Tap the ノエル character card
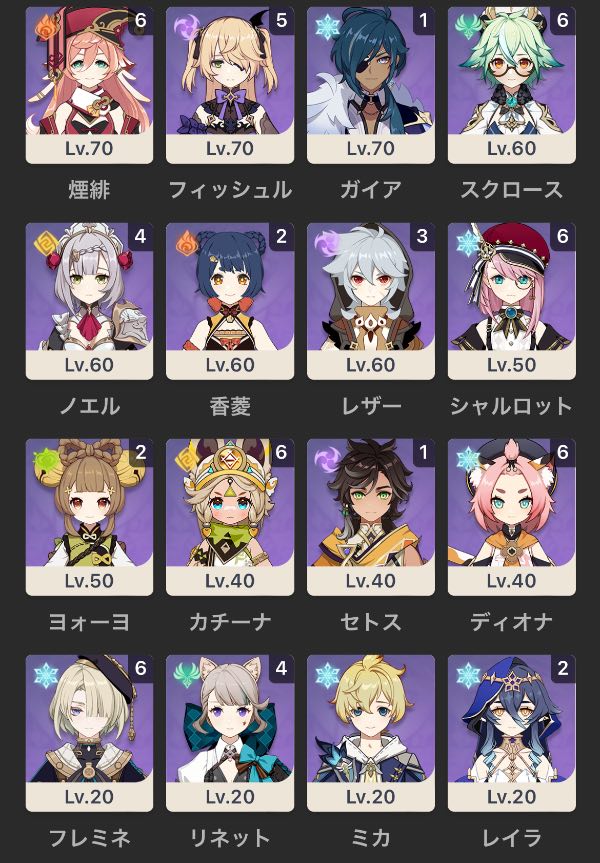The image size is (600, 863). pyautogui.click(x=88, y=301)
